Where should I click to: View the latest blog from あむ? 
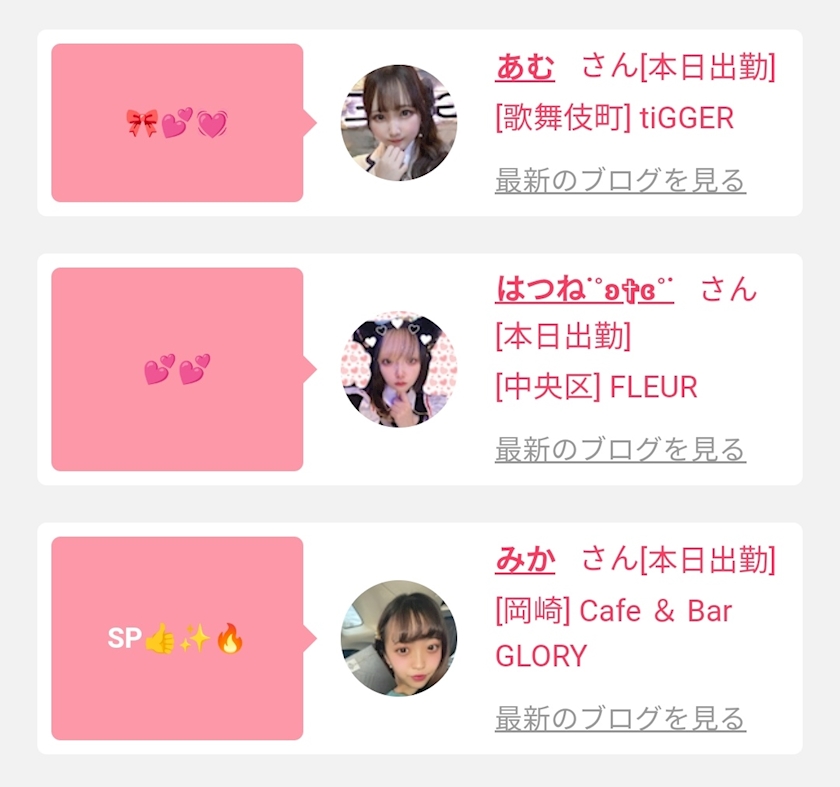pyautogui.click(x=620, y=181)
